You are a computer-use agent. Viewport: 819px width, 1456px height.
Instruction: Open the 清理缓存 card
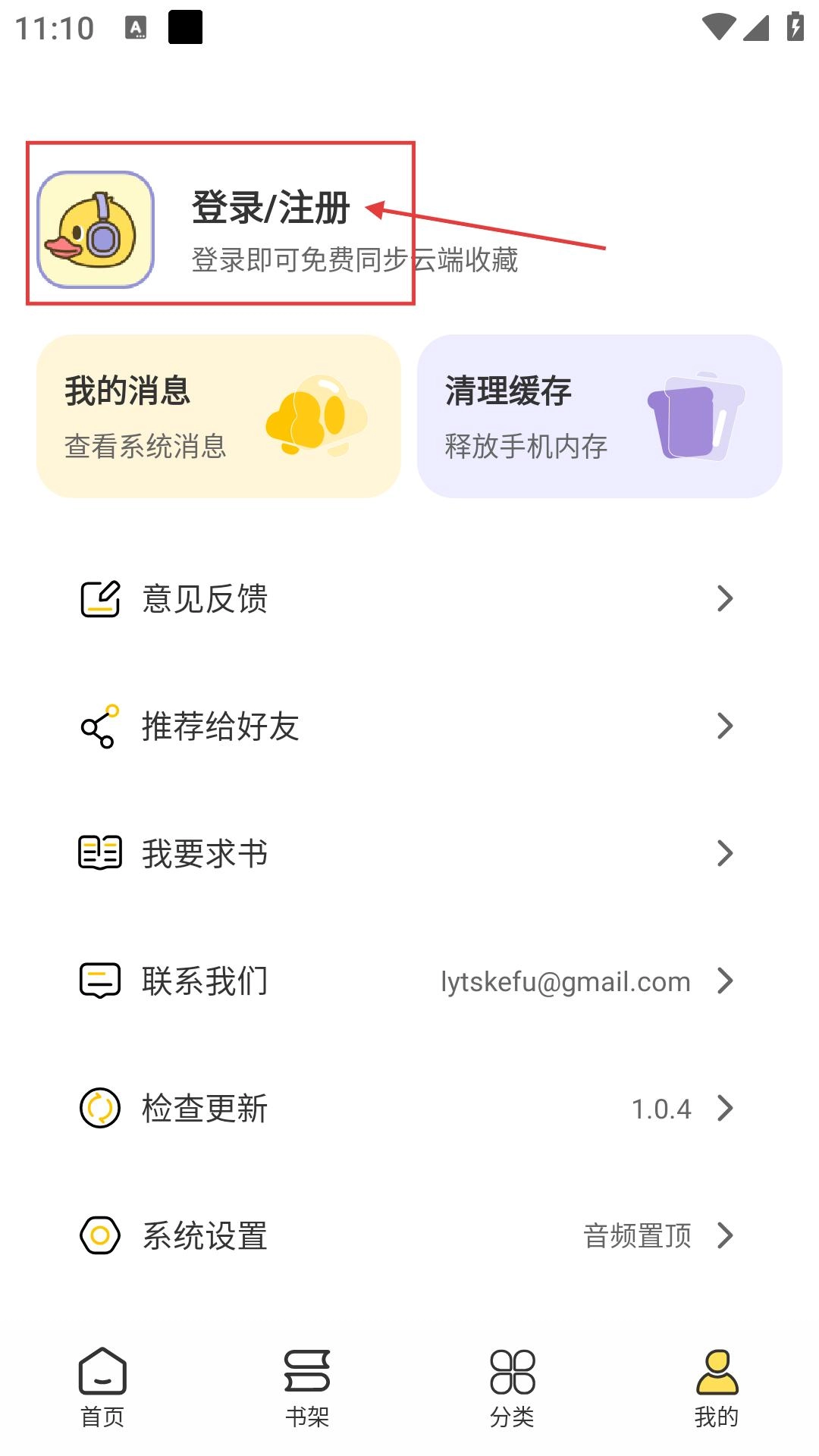(x=599, y=416)
